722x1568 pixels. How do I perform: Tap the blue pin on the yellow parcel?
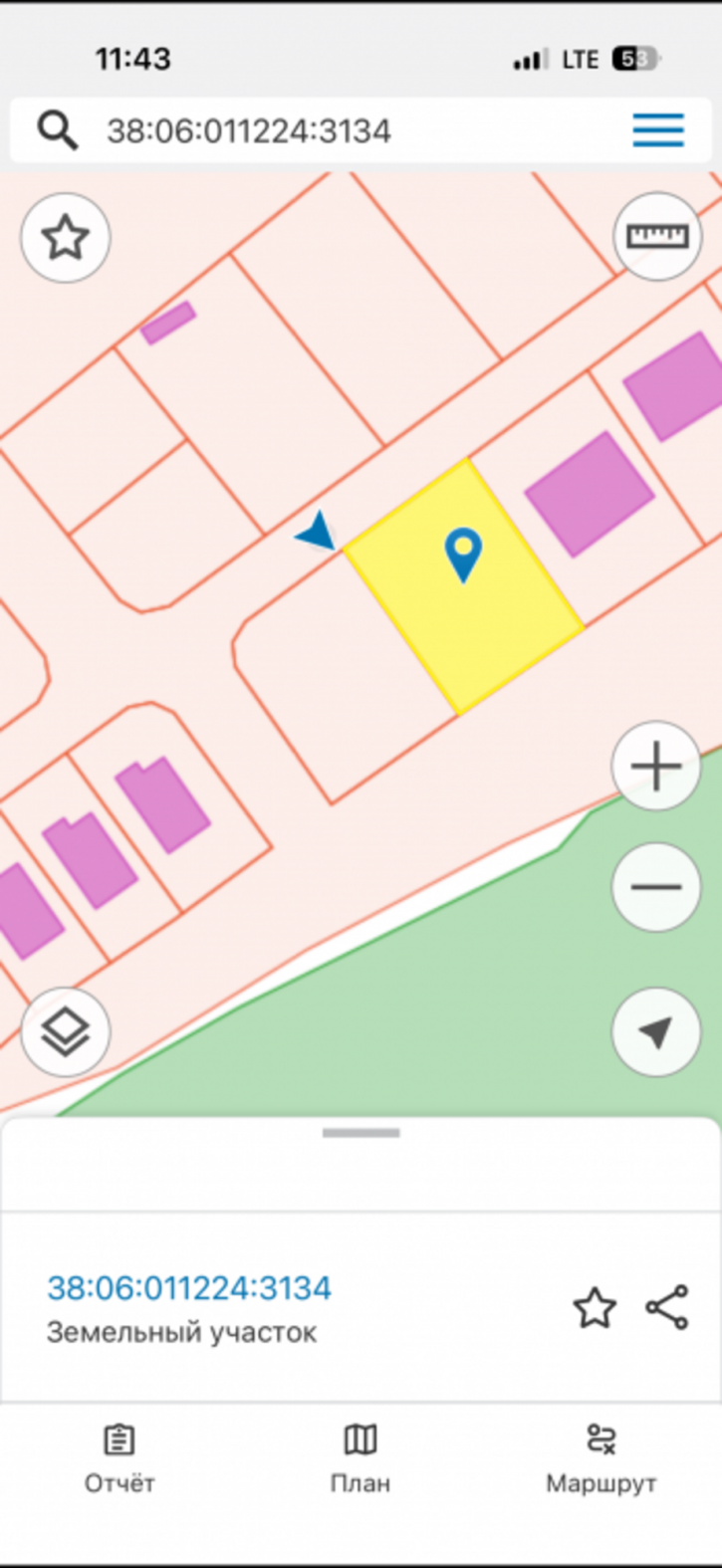point(463,555)
